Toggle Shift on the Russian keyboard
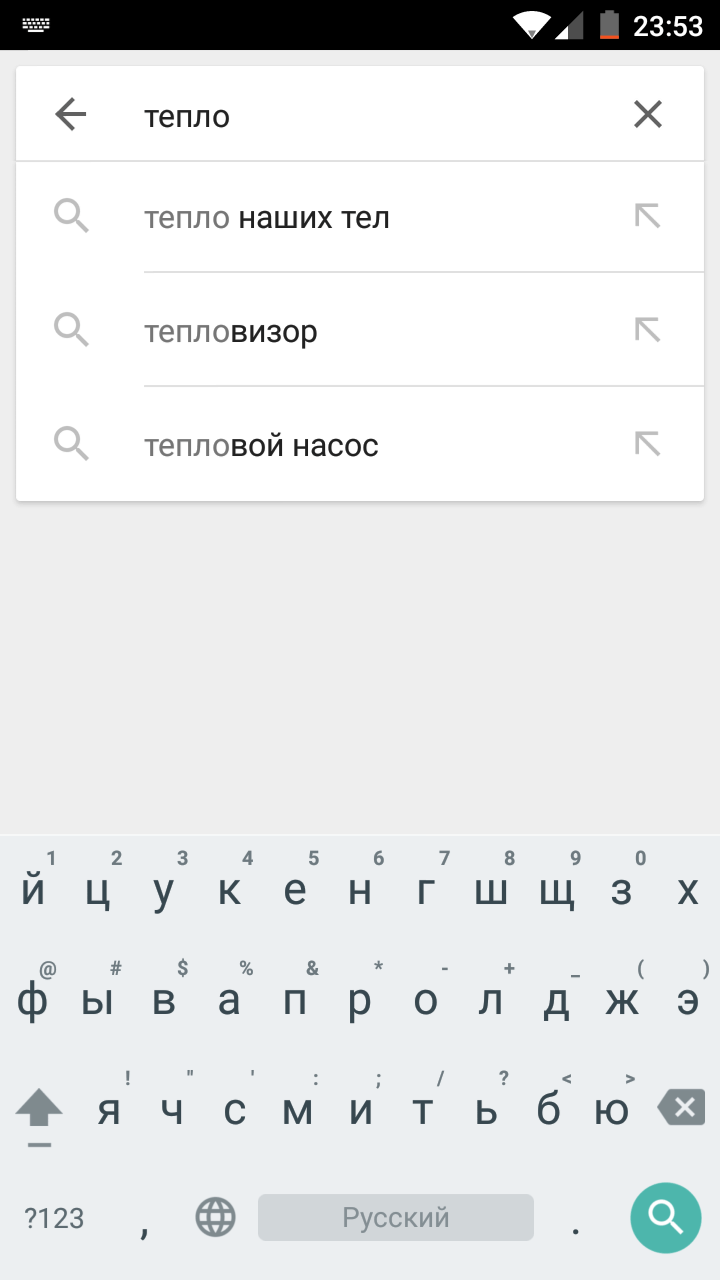Image resolution: width=720 pixels, height=1280 pixels. (39, 1107)
